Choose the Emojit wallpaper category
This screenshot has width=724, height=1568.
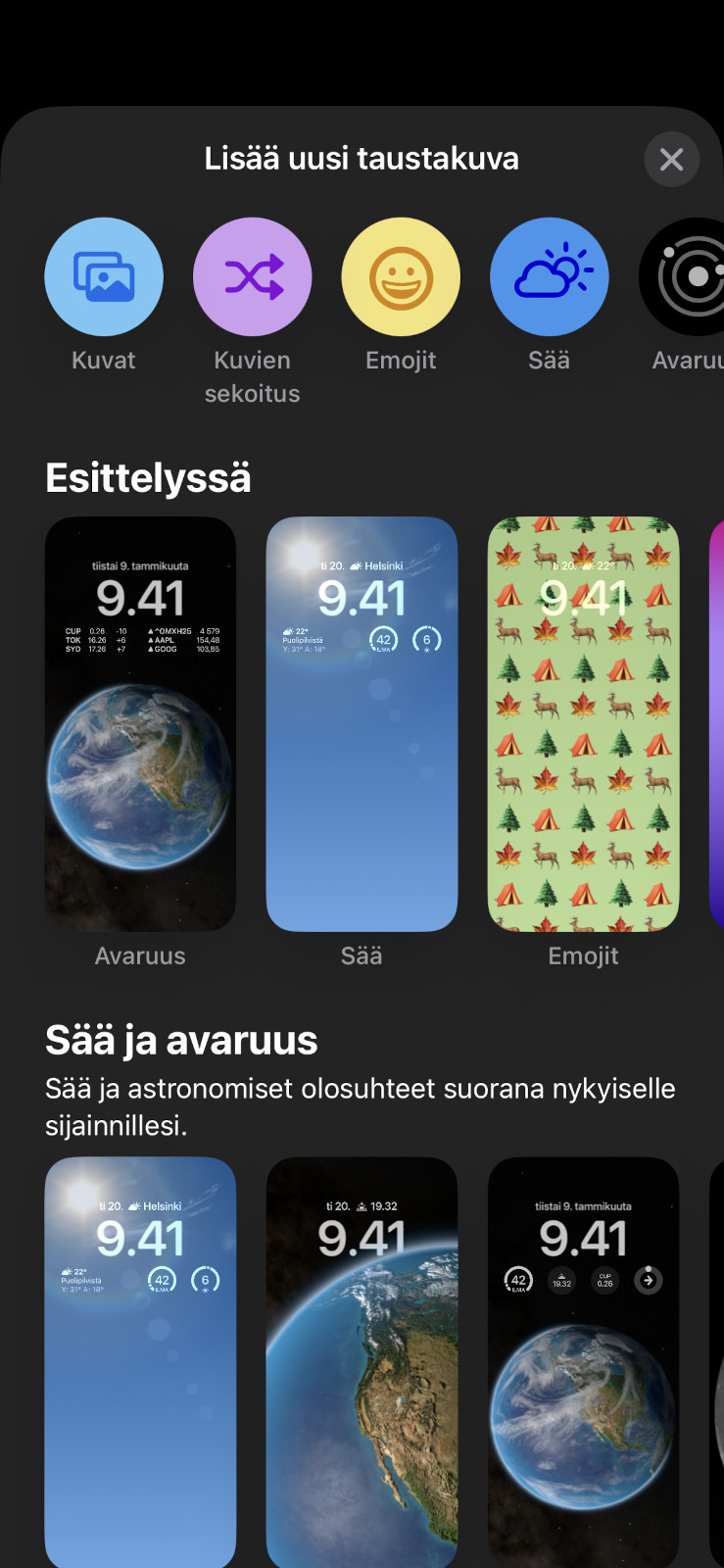[x=401, y=277]
